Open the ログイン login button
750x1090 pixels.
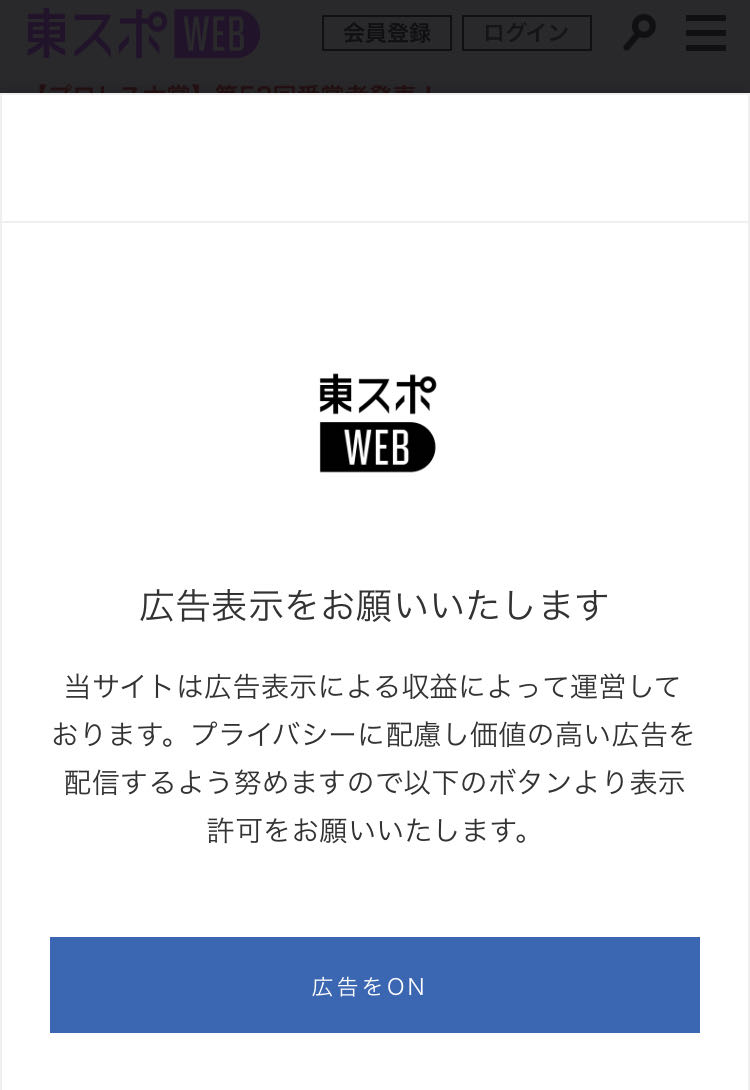527,33
